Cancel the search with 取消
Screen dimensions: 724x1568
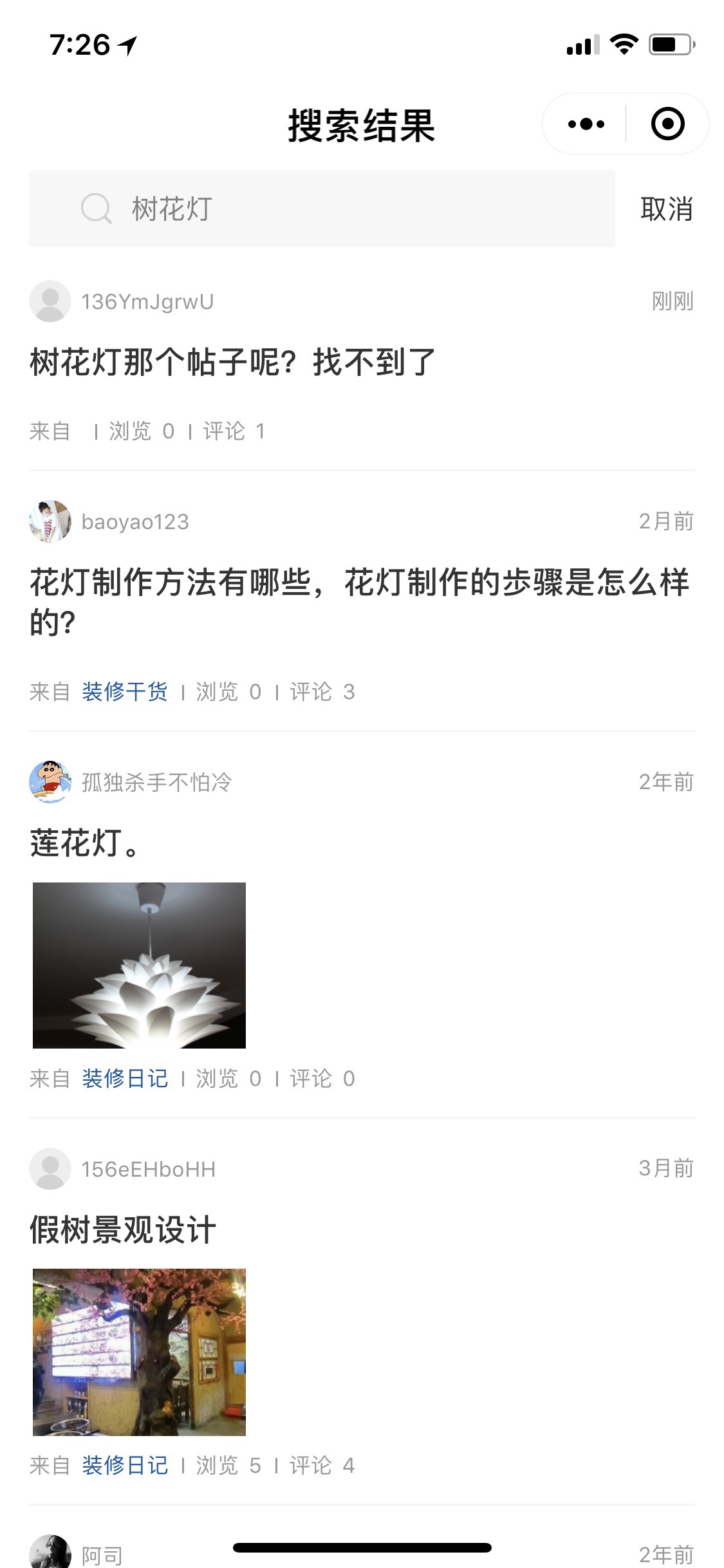pos(666,209)
